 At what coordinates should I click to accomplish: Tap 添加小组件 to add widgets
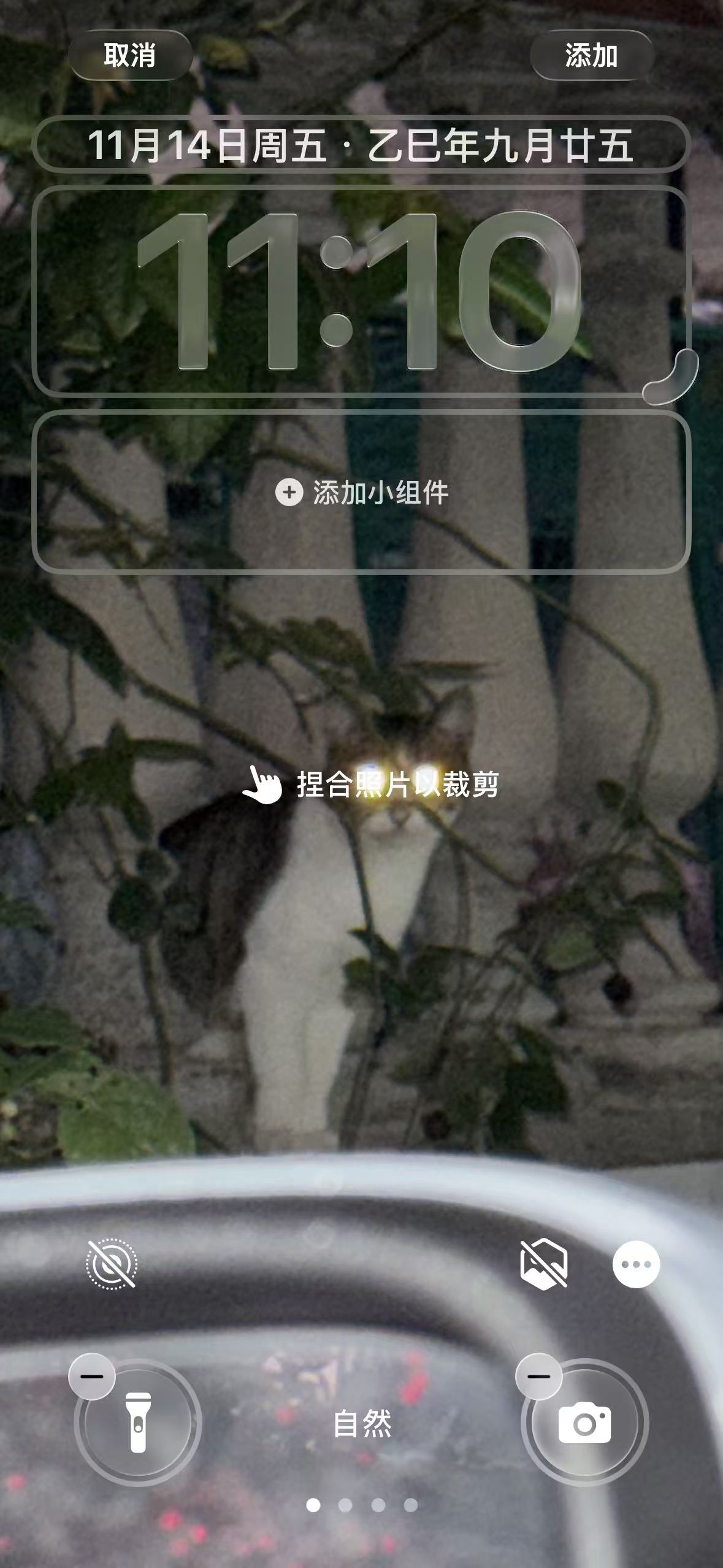[x=361, y=493]
